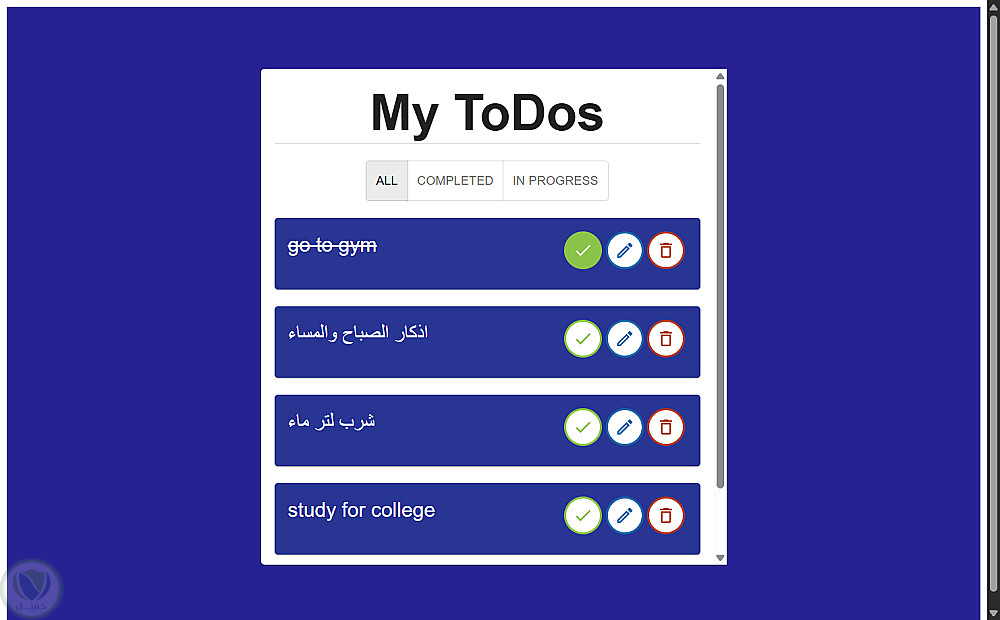
Task: Switch to the COMPLETED filter
Action: 455,181
